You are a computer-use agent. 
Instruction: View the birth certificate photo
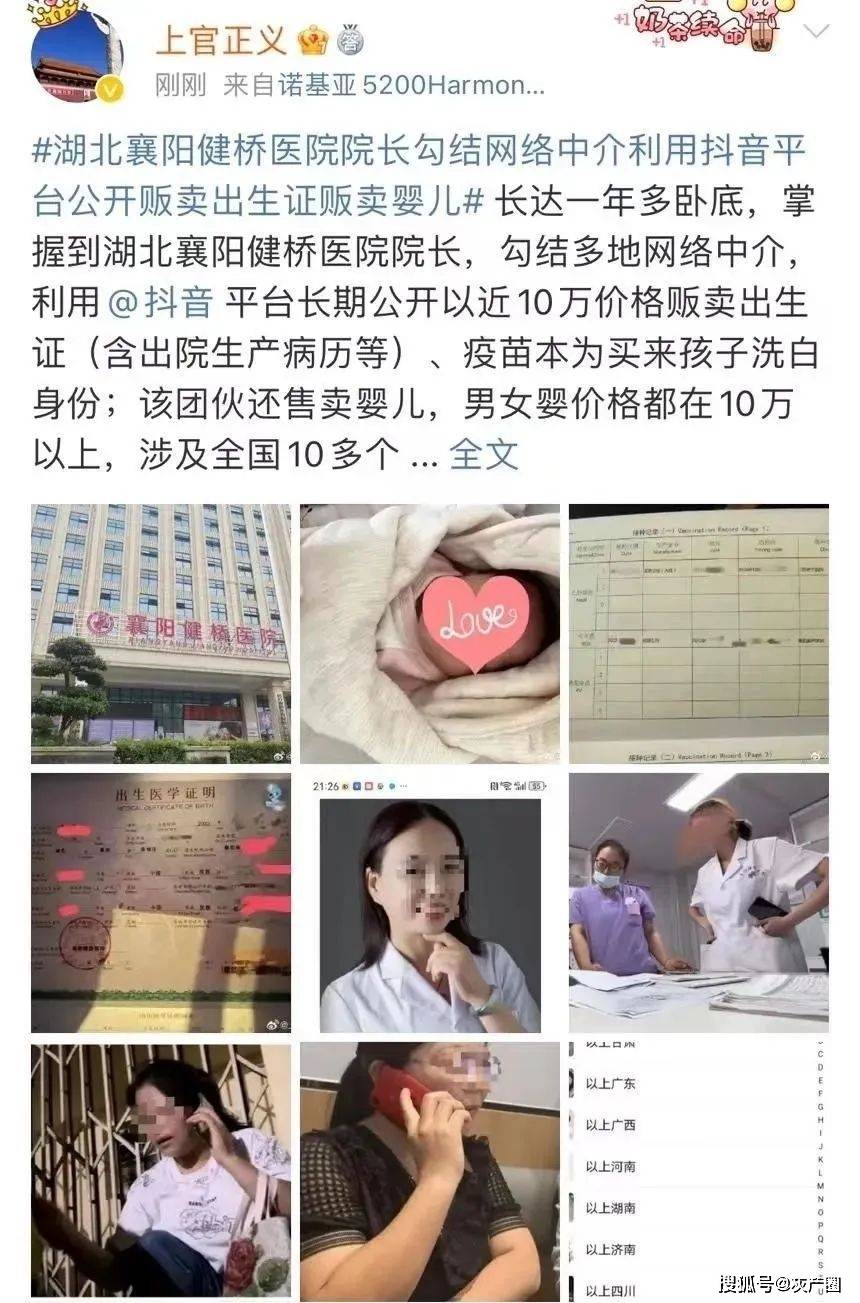point(160,902)
